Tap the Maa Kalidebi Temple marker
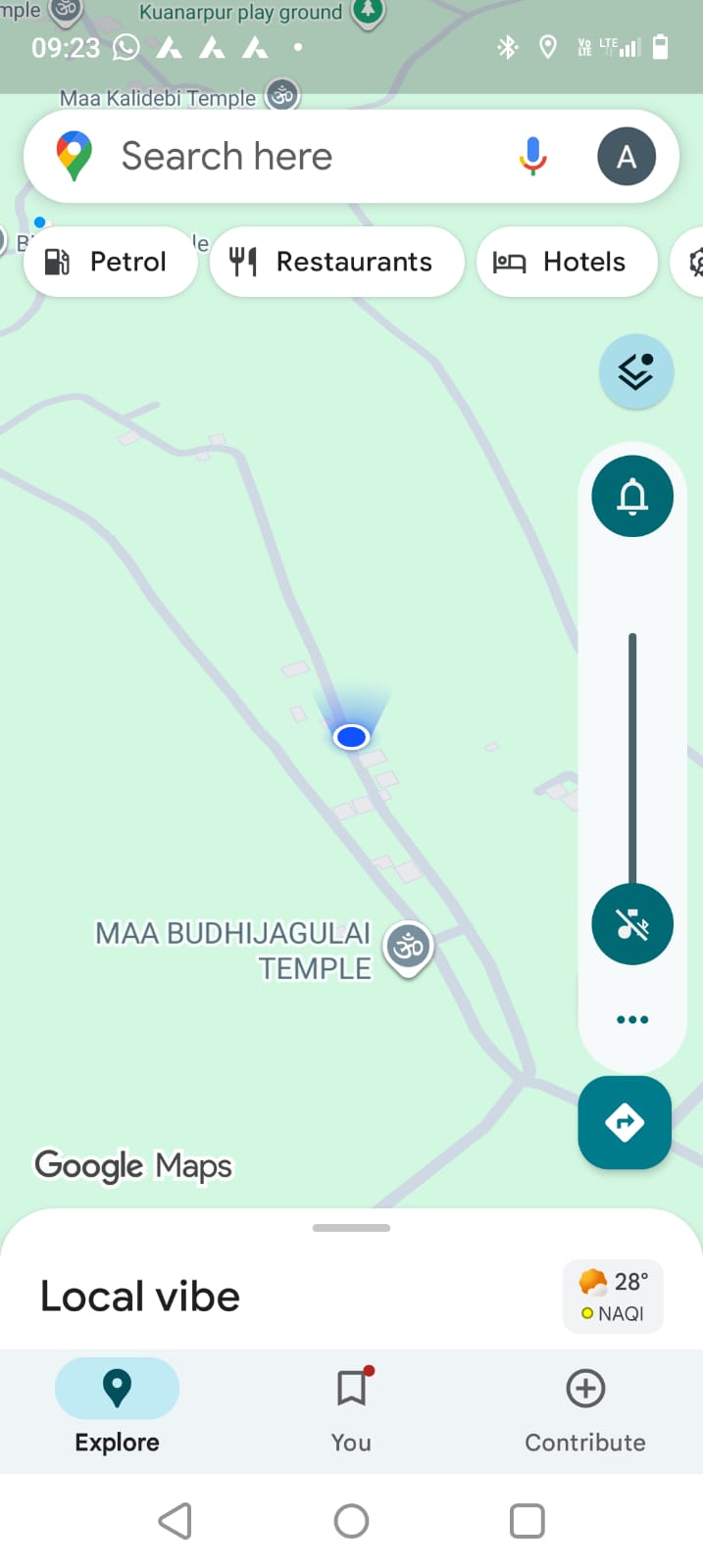703x1568 pixels. pyautogui.click(x=282, y=95)
